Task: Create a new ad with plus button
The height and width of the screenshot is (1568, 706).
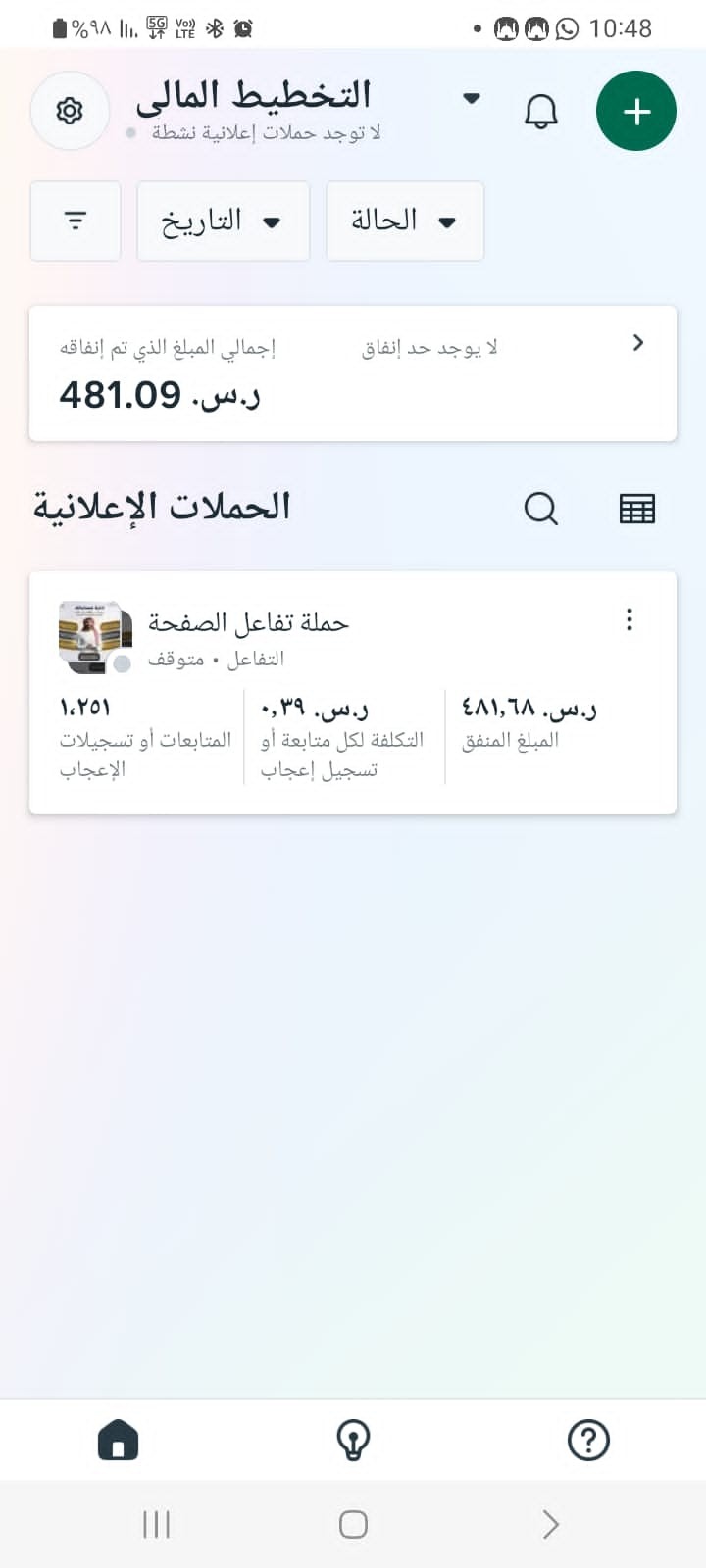Action: [636, 111]
